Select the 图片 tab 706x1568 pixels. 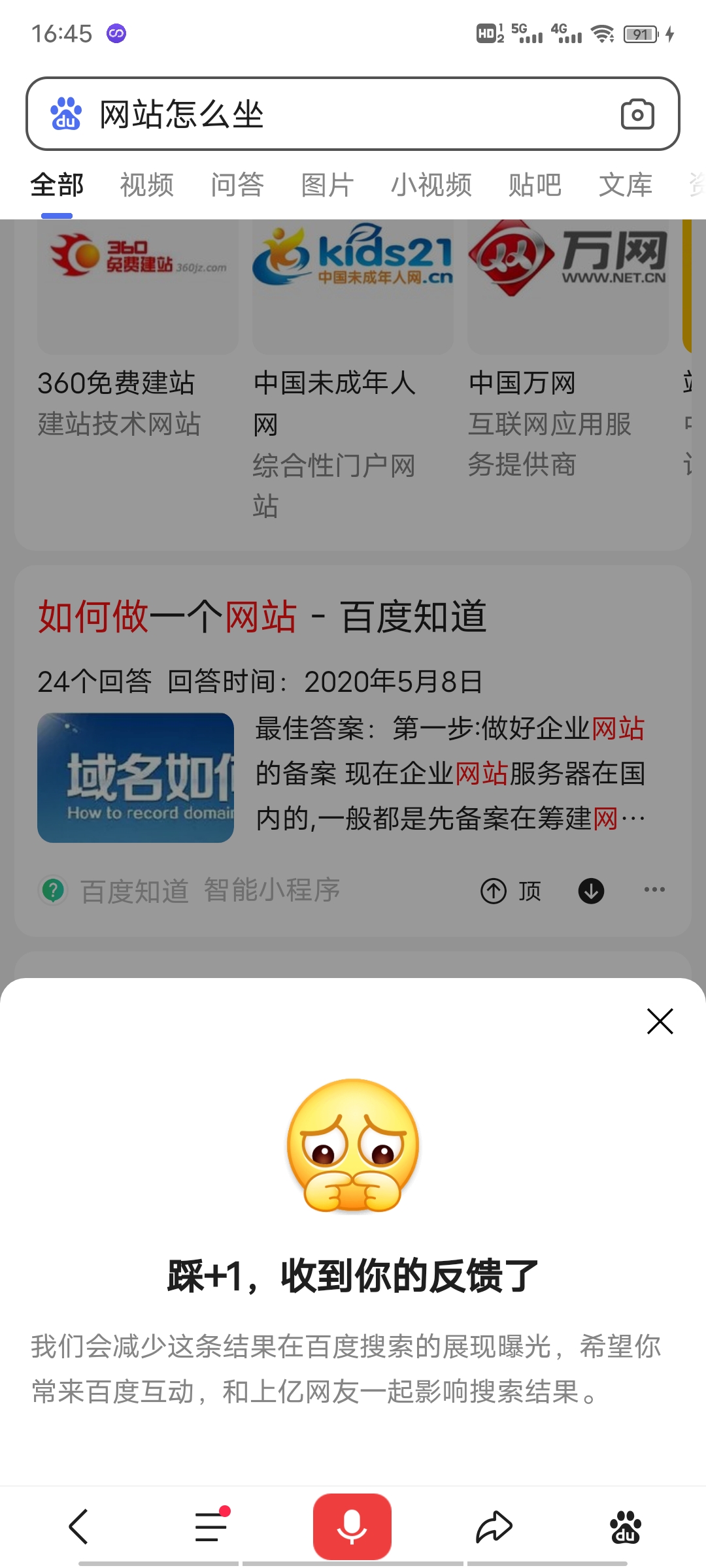pos(326,186)
